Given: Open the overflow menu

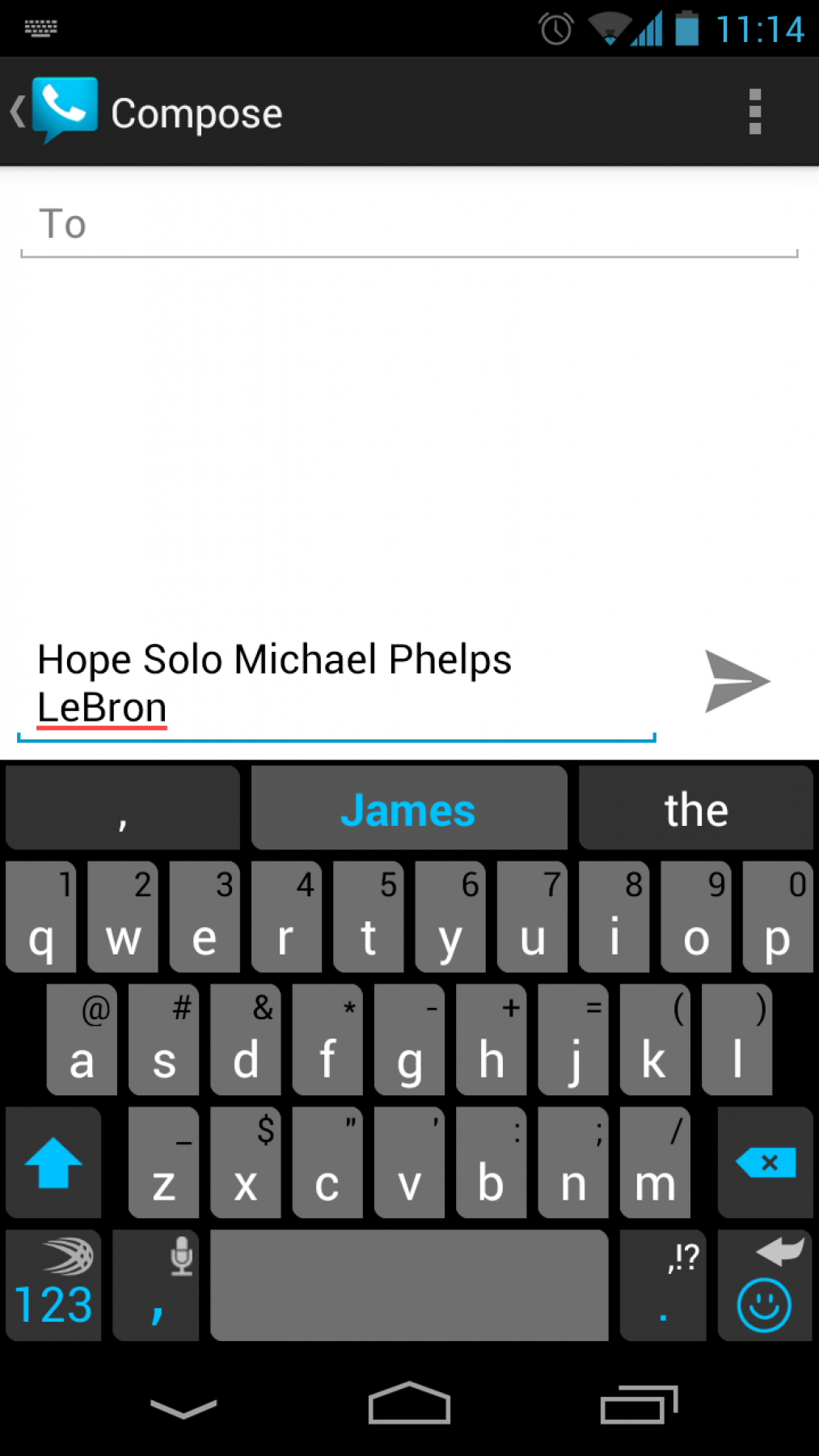Looking at the screenshot, I should point(755,112).
